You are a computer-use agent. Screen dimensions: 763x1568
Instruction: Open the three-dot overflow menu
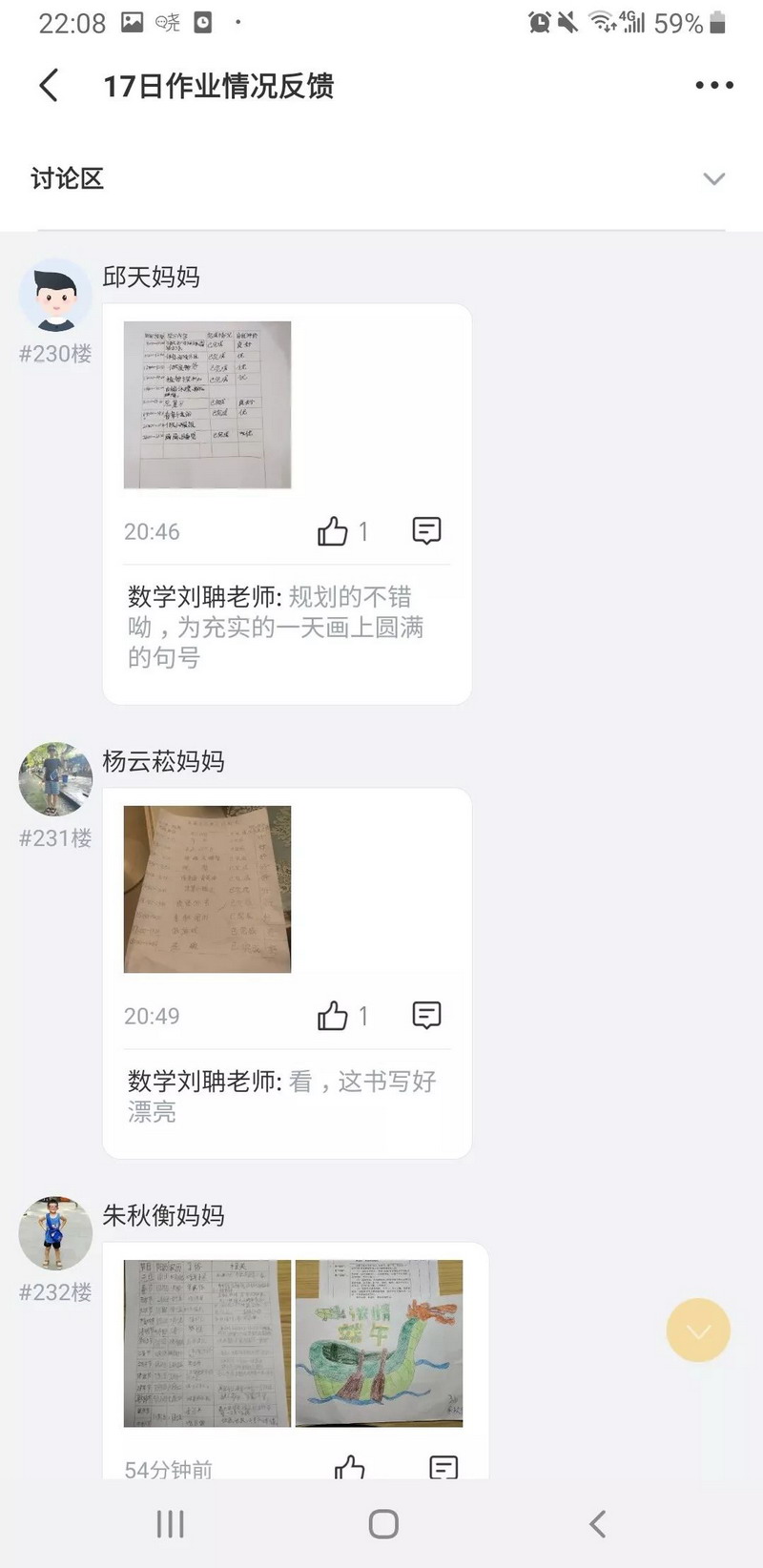click(x=713, y=86)
